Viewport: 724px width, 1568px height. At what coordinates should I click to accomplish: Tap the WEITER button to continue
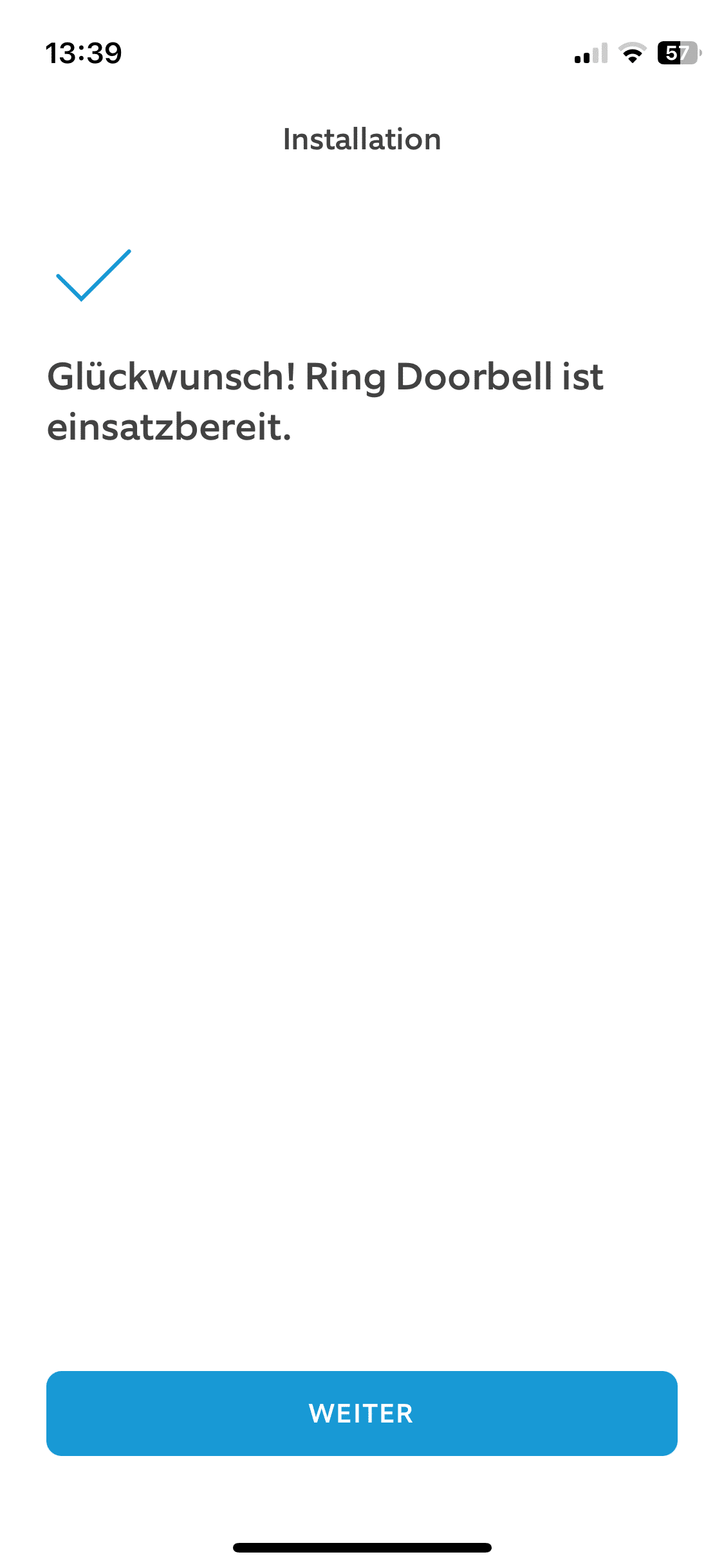tap(362, 1413)
